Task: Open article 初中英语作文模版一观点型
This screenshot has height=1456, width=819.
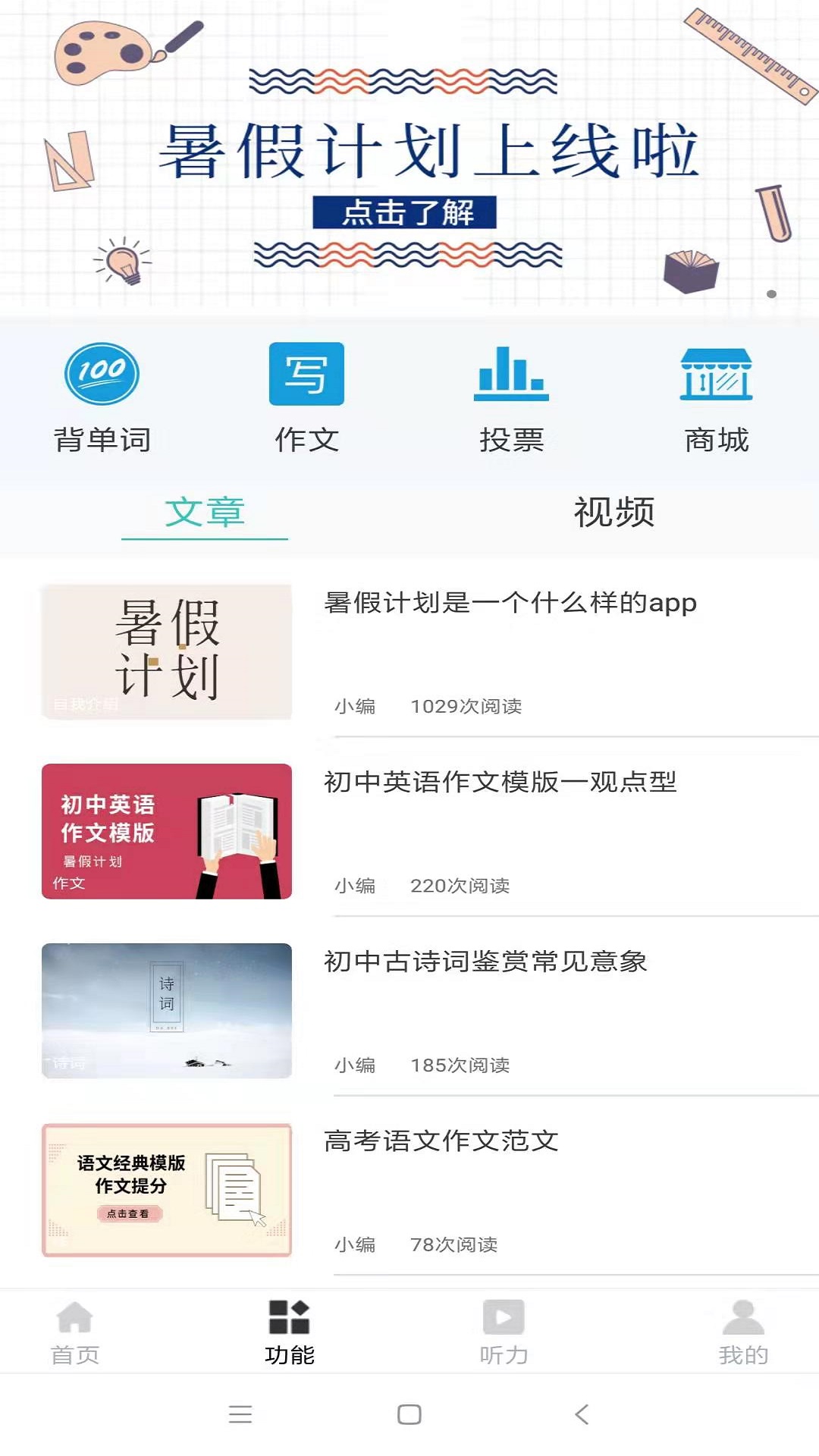Action: (x=430, y=831)
